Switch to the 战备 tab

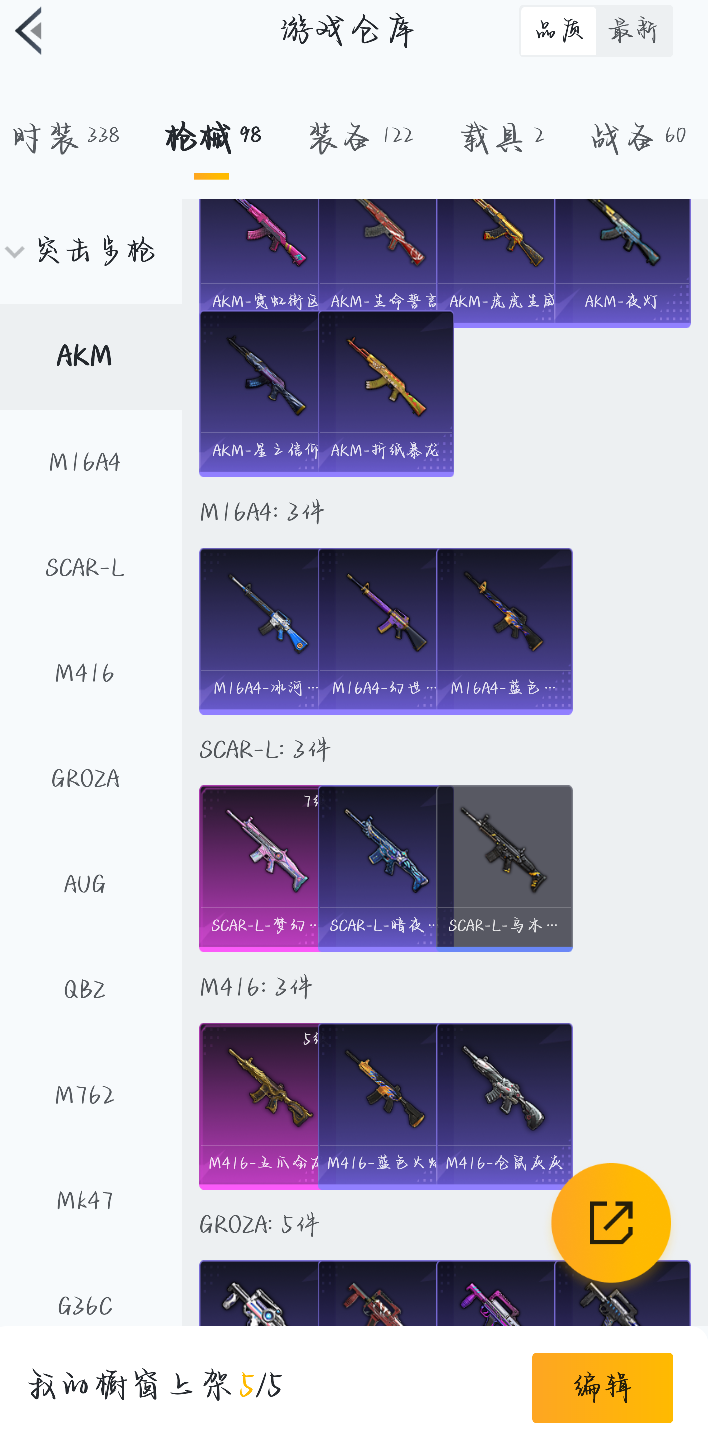[639, 137]
